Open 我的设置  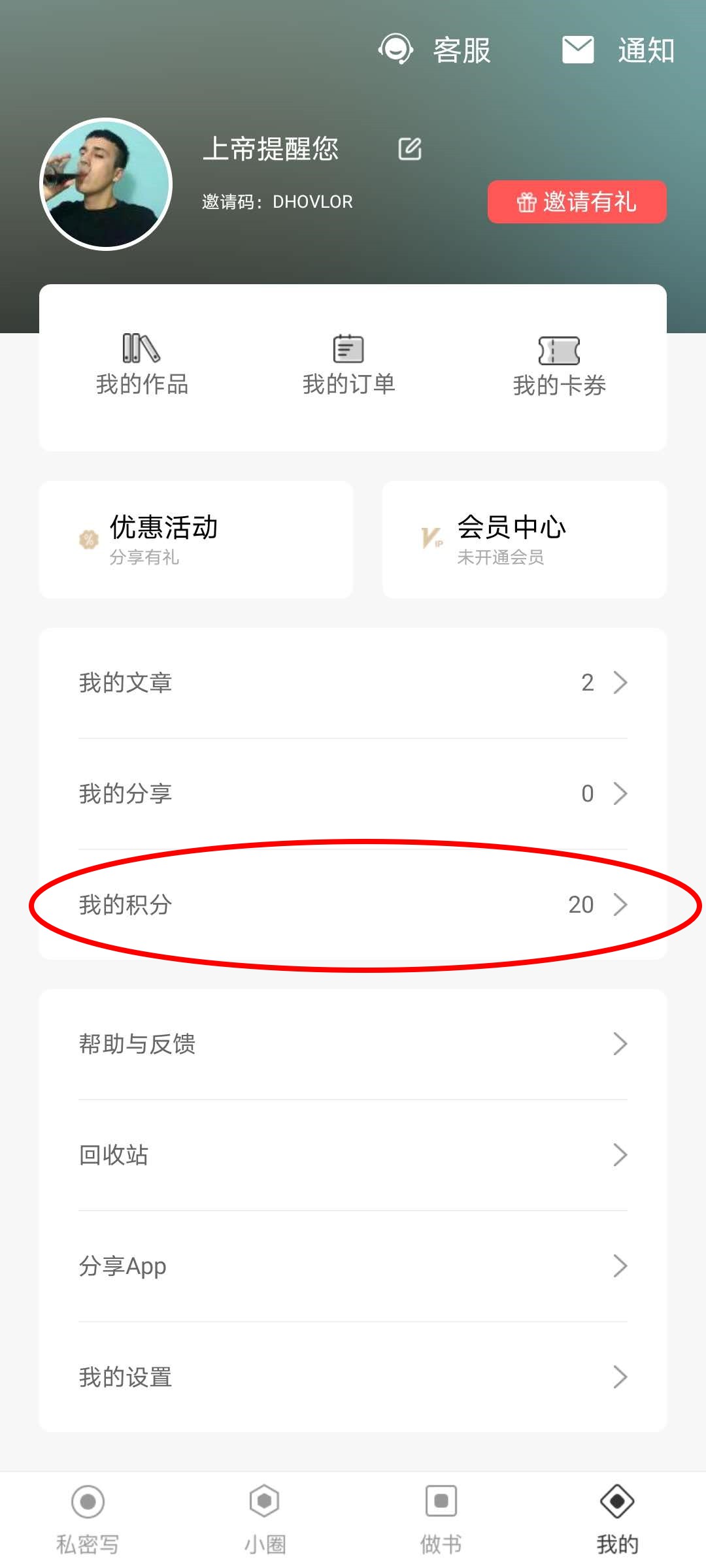tap(353, 1377)
